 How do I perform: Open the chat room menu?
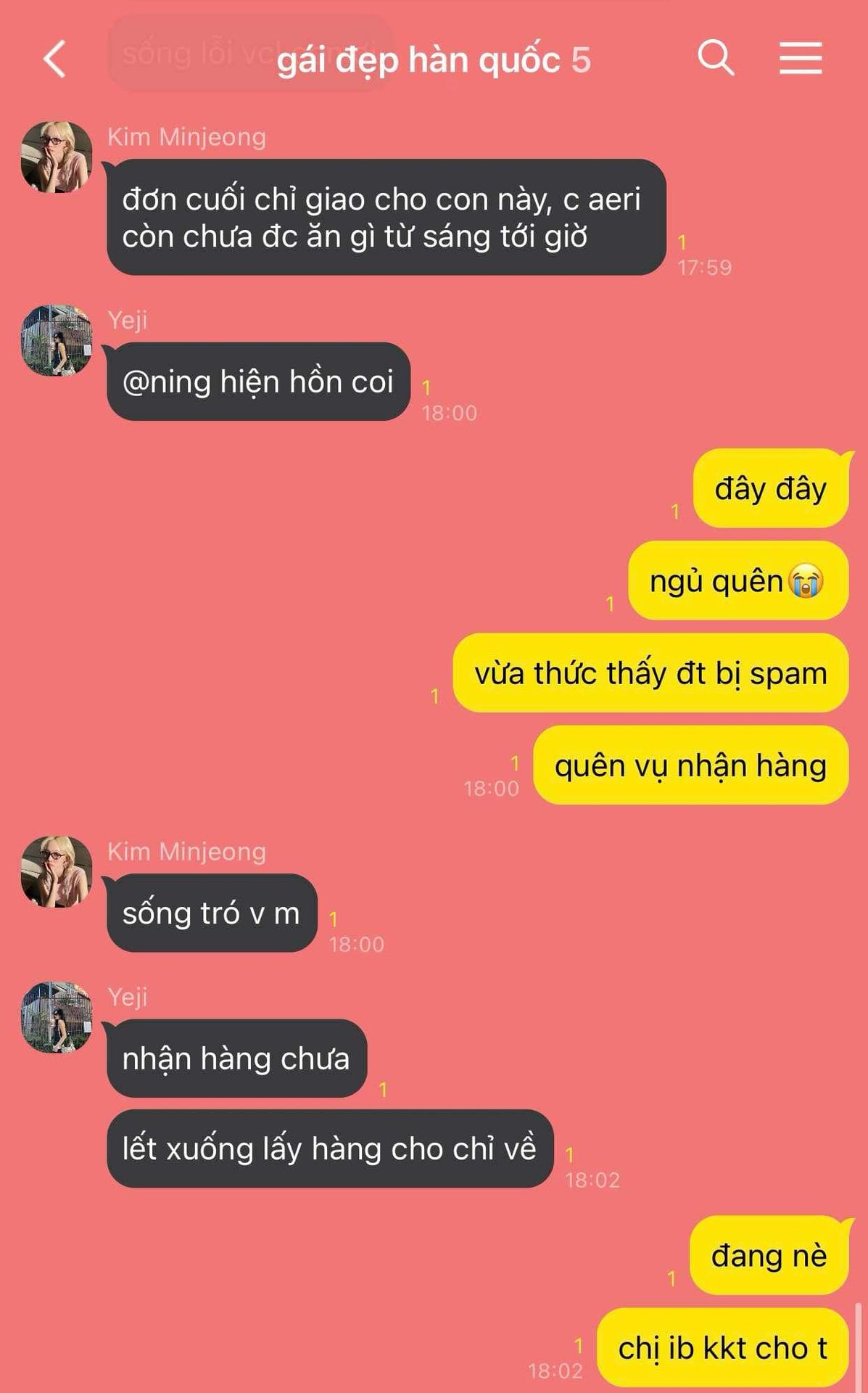801,58
